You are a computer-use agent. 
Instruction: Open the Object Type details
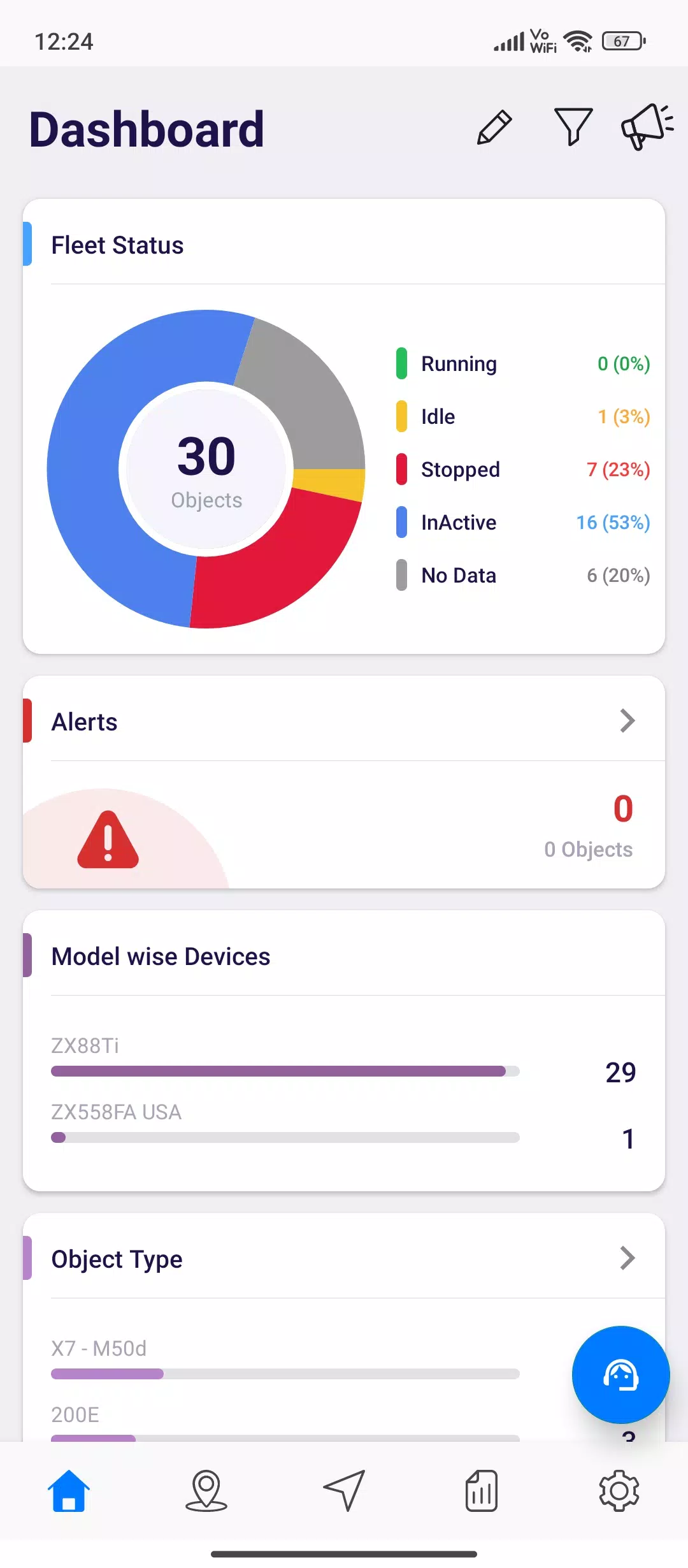[x=627, y=1258]
